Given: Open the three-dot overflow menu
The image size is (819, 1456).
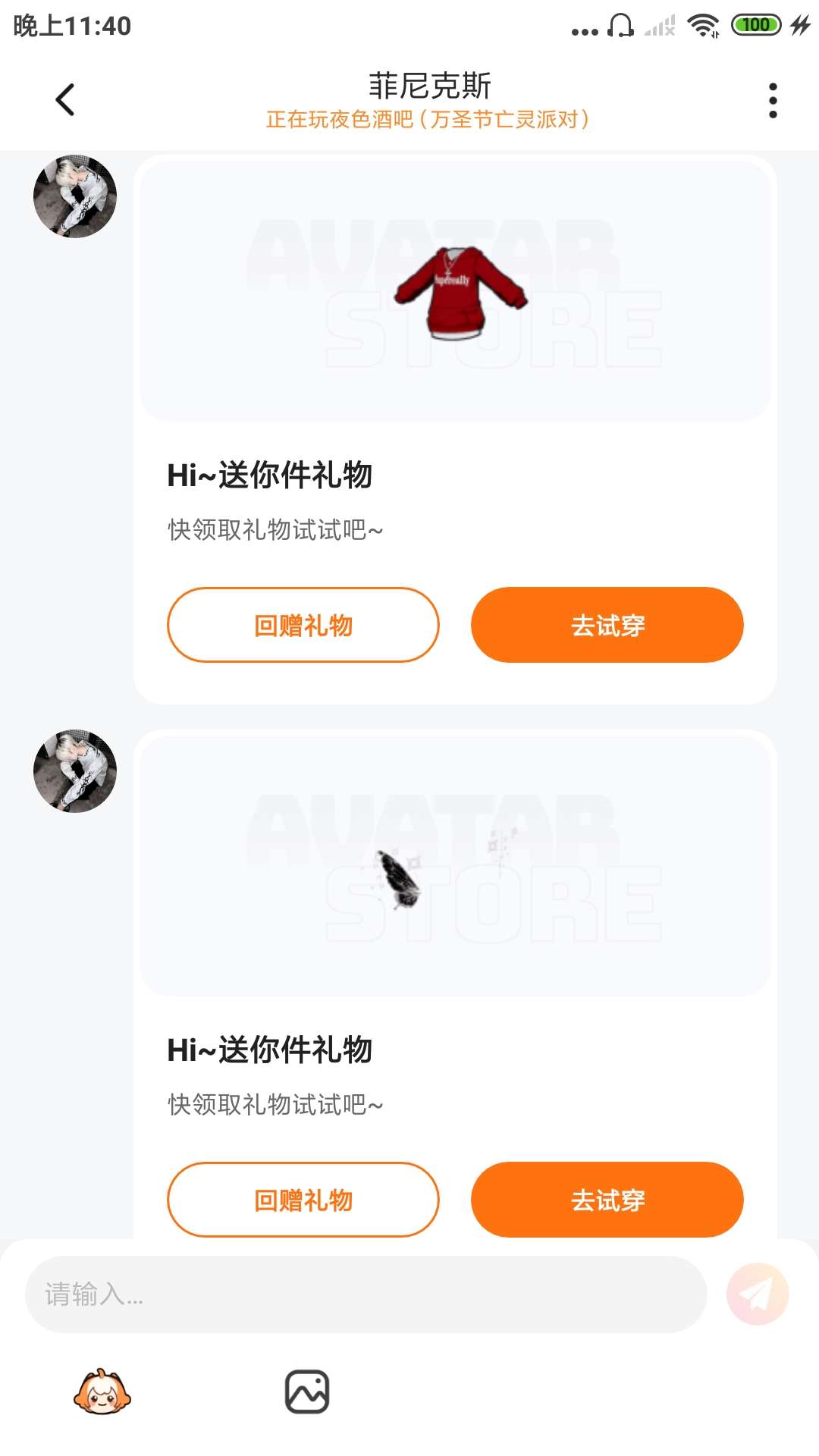Looking at the screenshot, I should coord(772,100).
